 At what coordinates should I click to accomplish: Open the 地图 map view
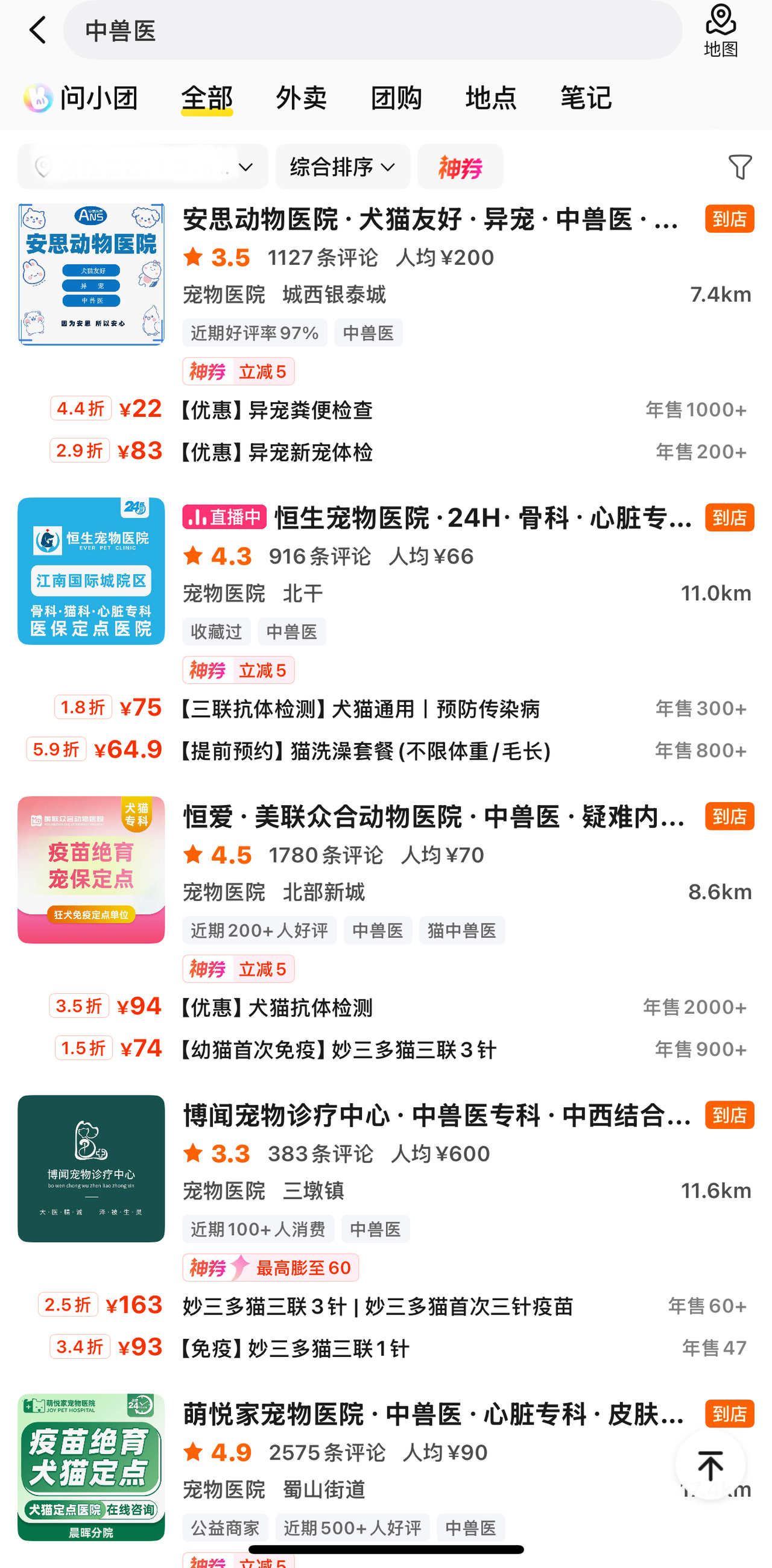(x=720, y=30)
